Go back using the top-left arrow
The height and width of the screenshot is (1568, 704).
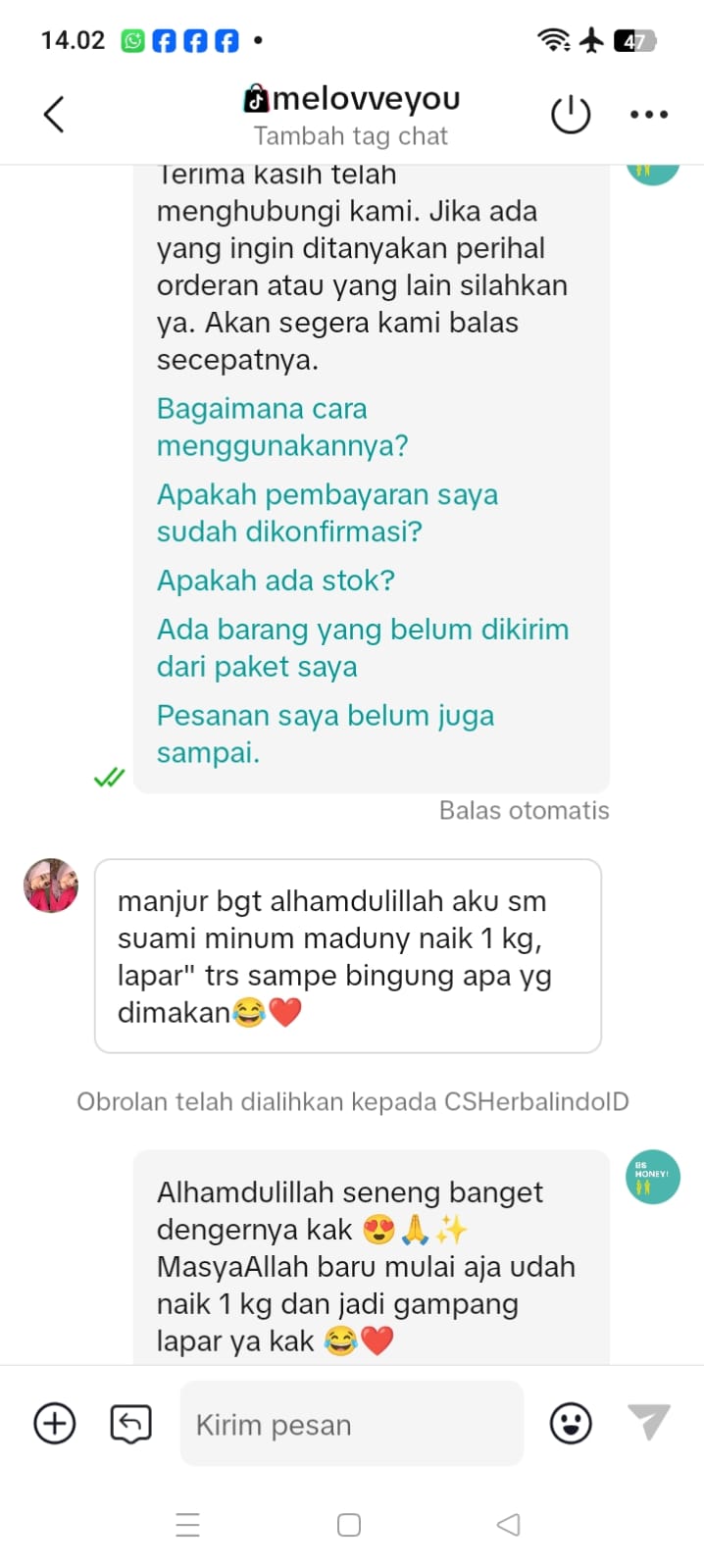[54, 114]
